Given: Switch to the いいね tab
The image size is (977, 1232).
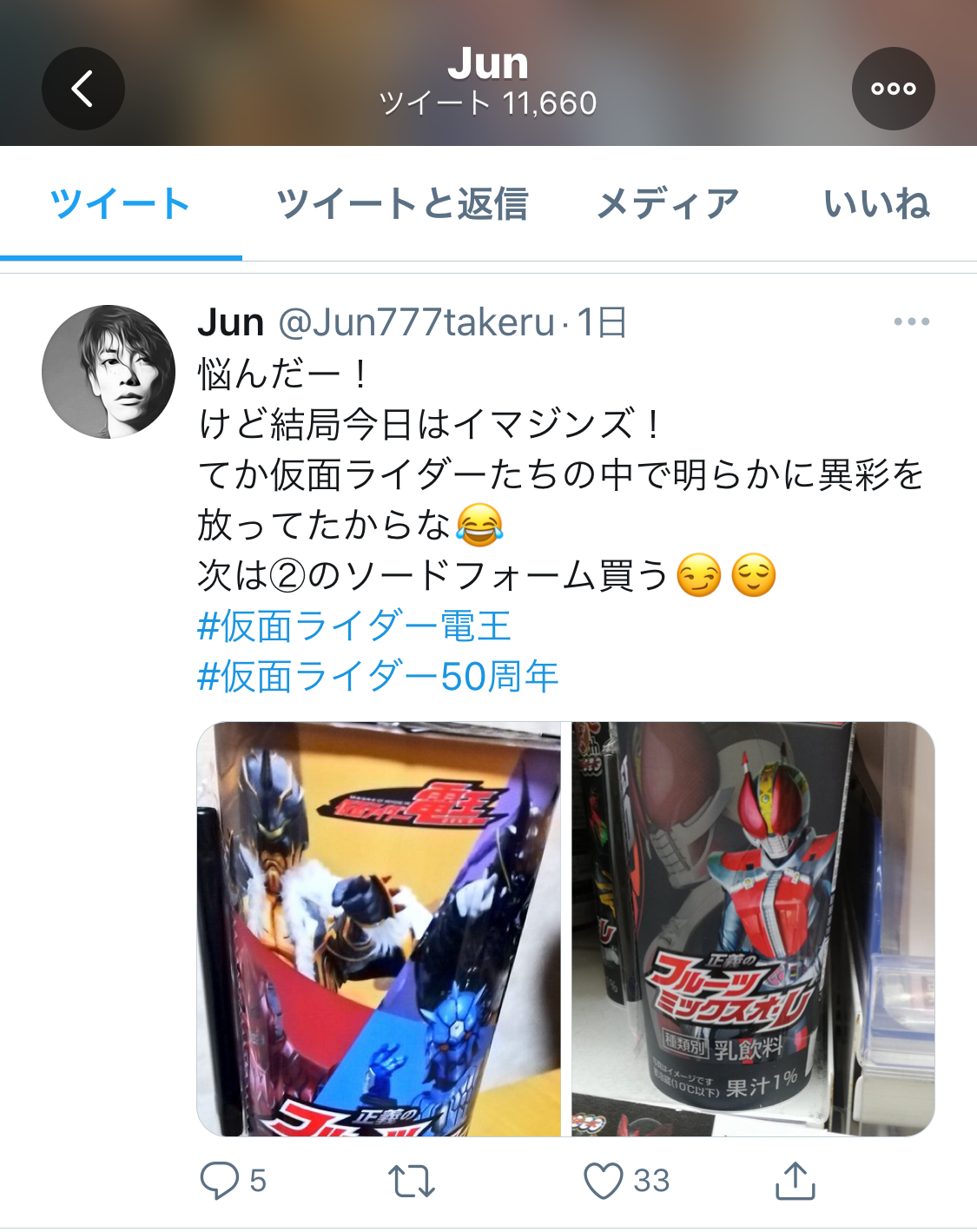Looking at the screenshot, I should 876,204.
